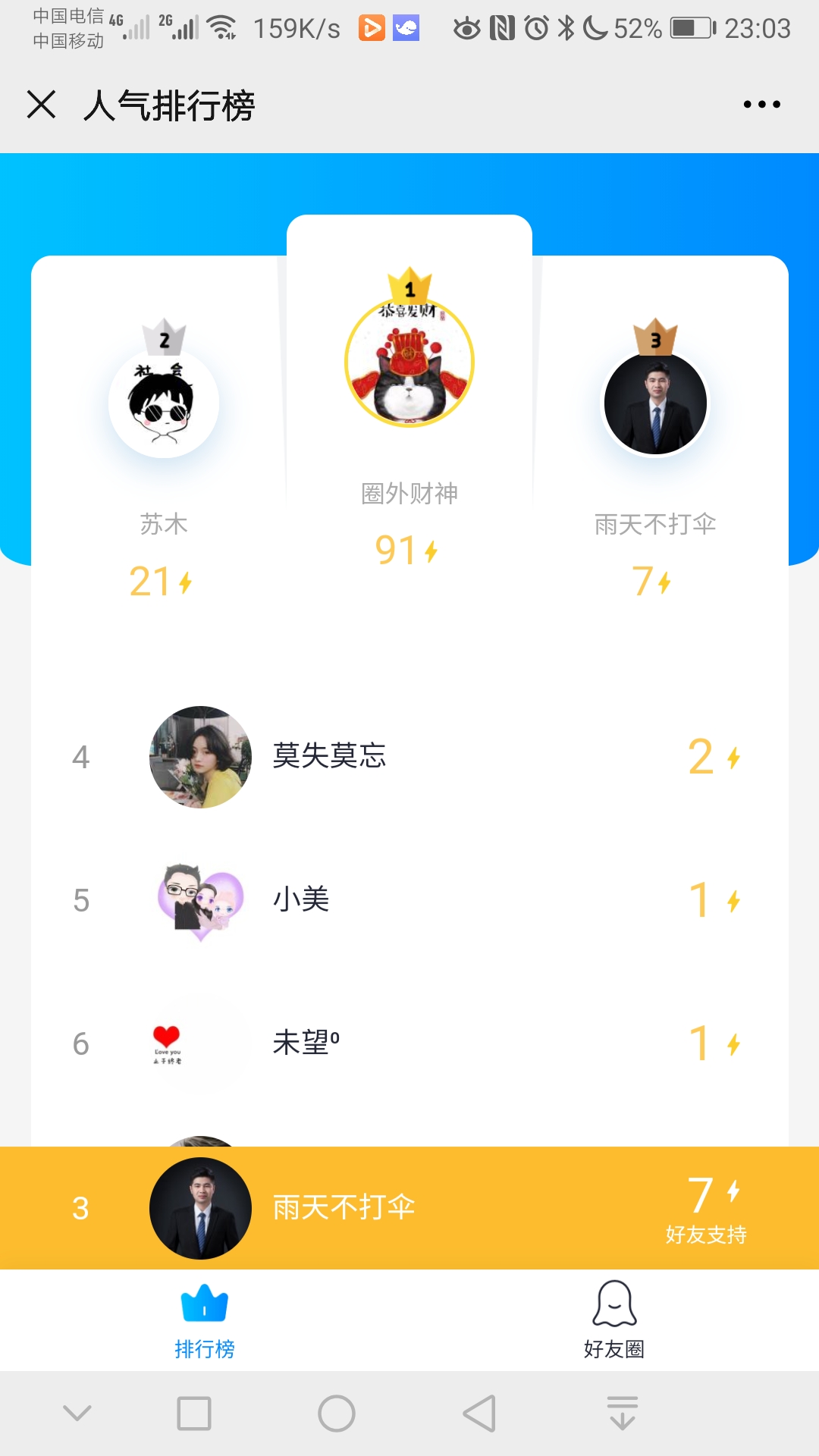
Task: Tap my ranking bar with 好友支持
Action: point(409,1208)
